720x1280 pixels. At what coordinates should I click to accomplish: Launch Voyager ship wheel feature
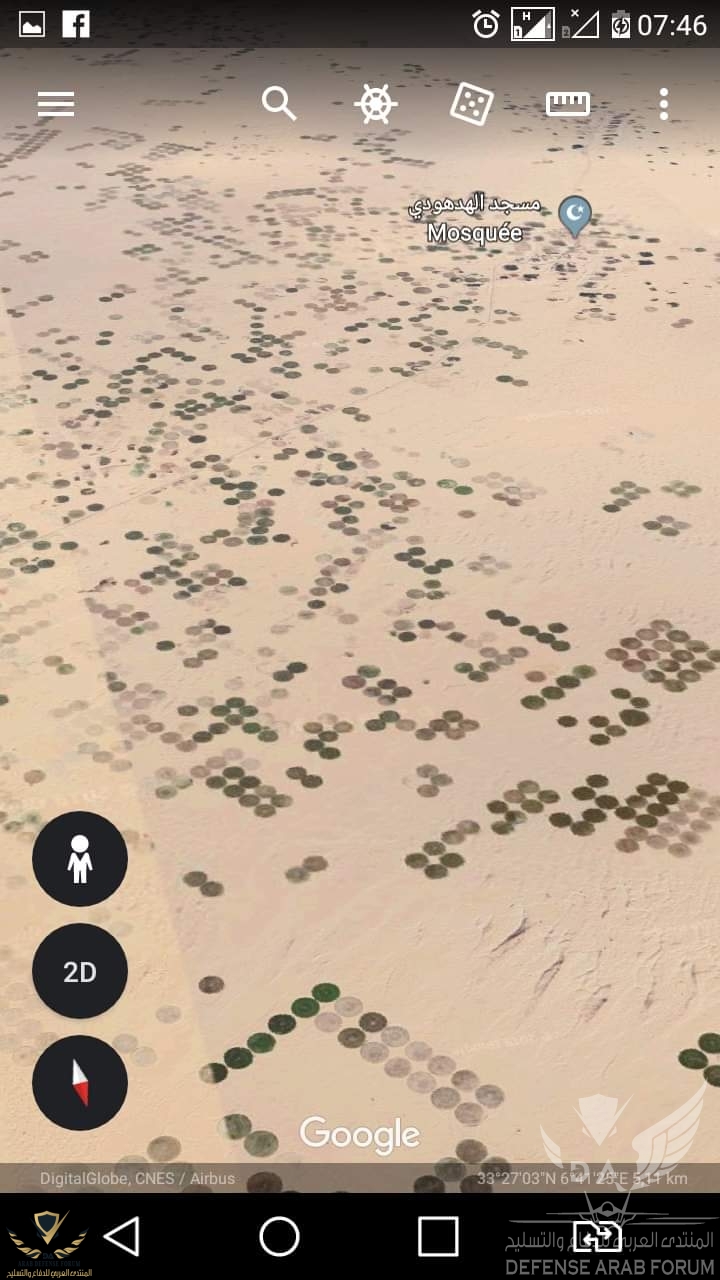tap(376, 104)
